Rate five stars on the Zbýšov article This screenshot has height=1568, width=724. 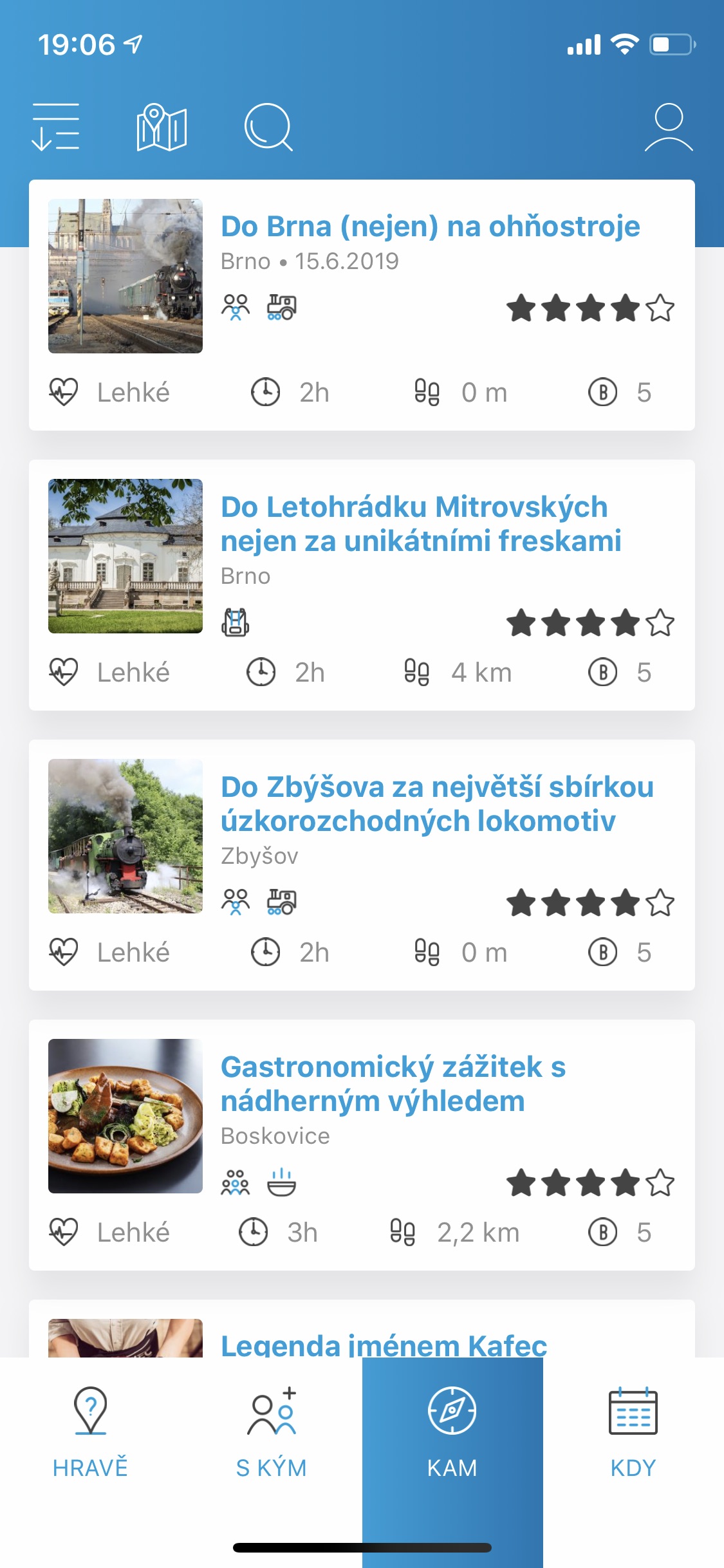click(660, 902)
